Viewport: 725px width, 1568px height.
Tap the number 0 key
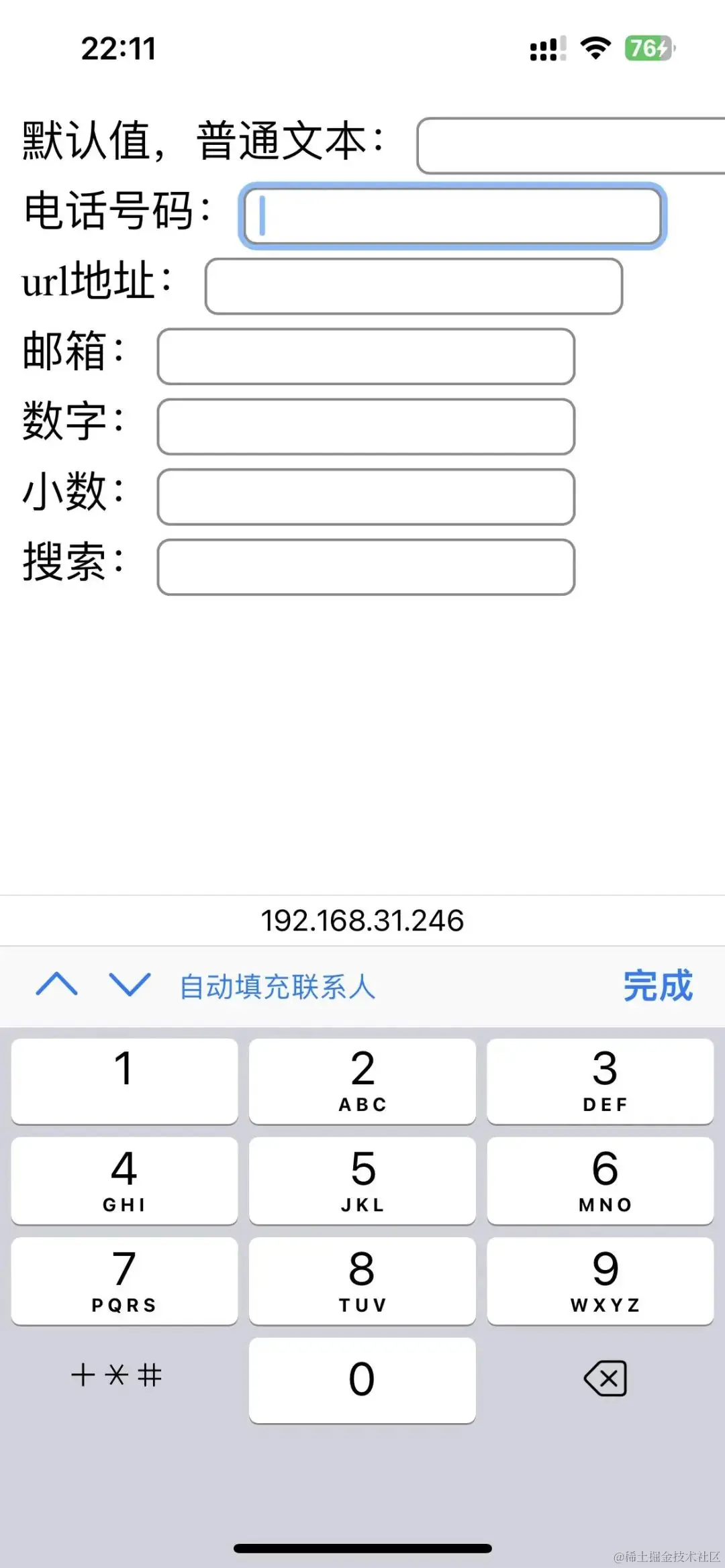[x=362, y=1379]
